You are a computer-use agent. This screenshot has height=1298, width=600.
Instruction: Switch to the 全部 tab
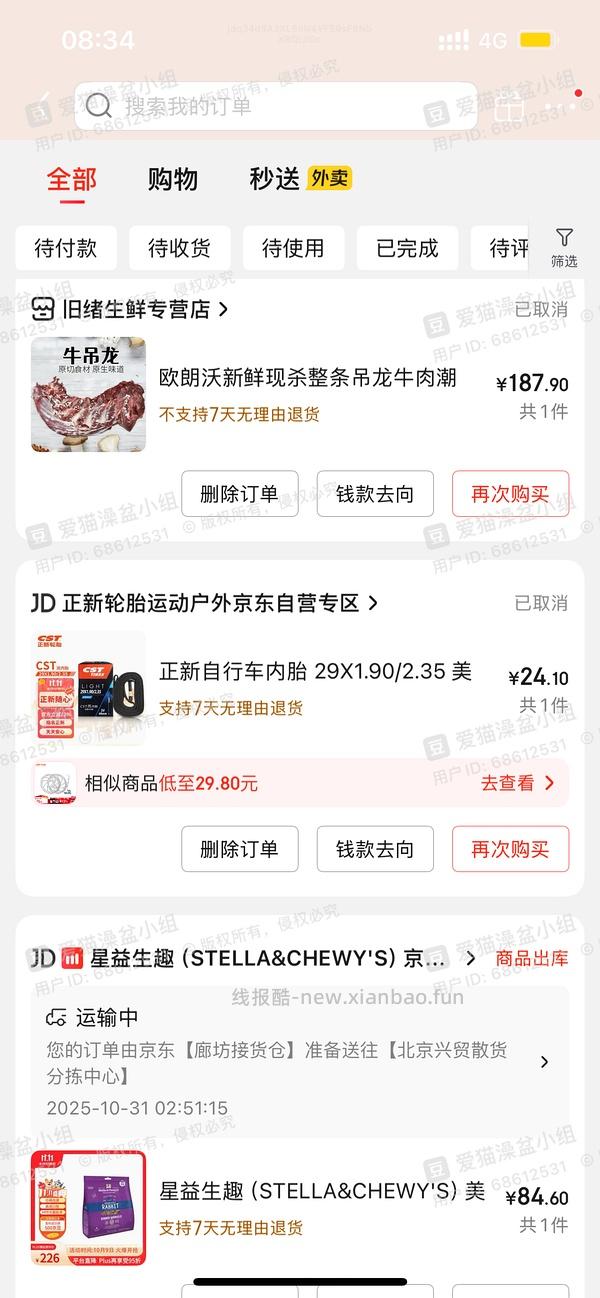pyautogui.click(x=72, y=179)
